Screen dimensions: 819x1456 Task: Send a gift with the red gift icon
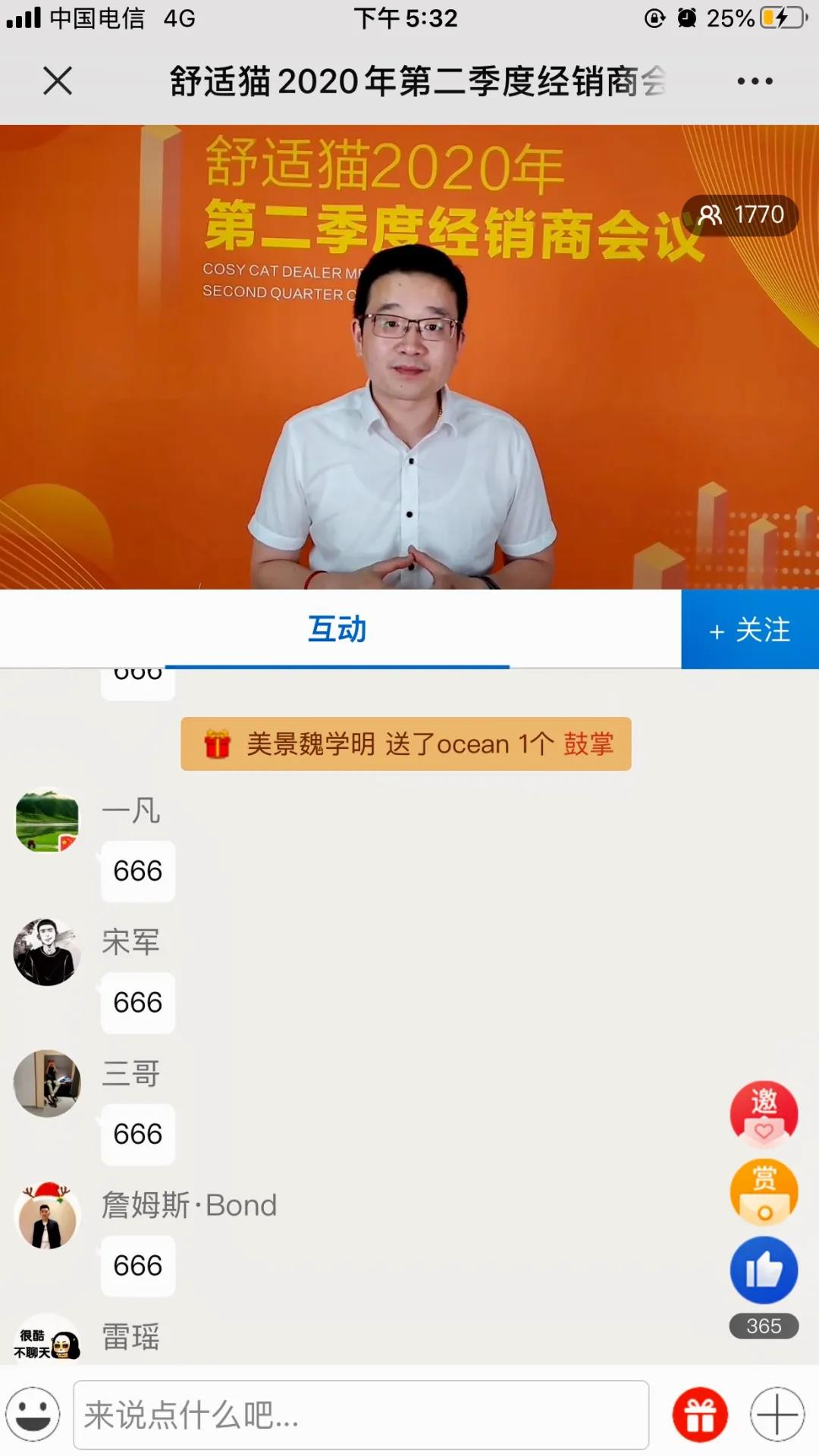click(x=700, y=1414)
